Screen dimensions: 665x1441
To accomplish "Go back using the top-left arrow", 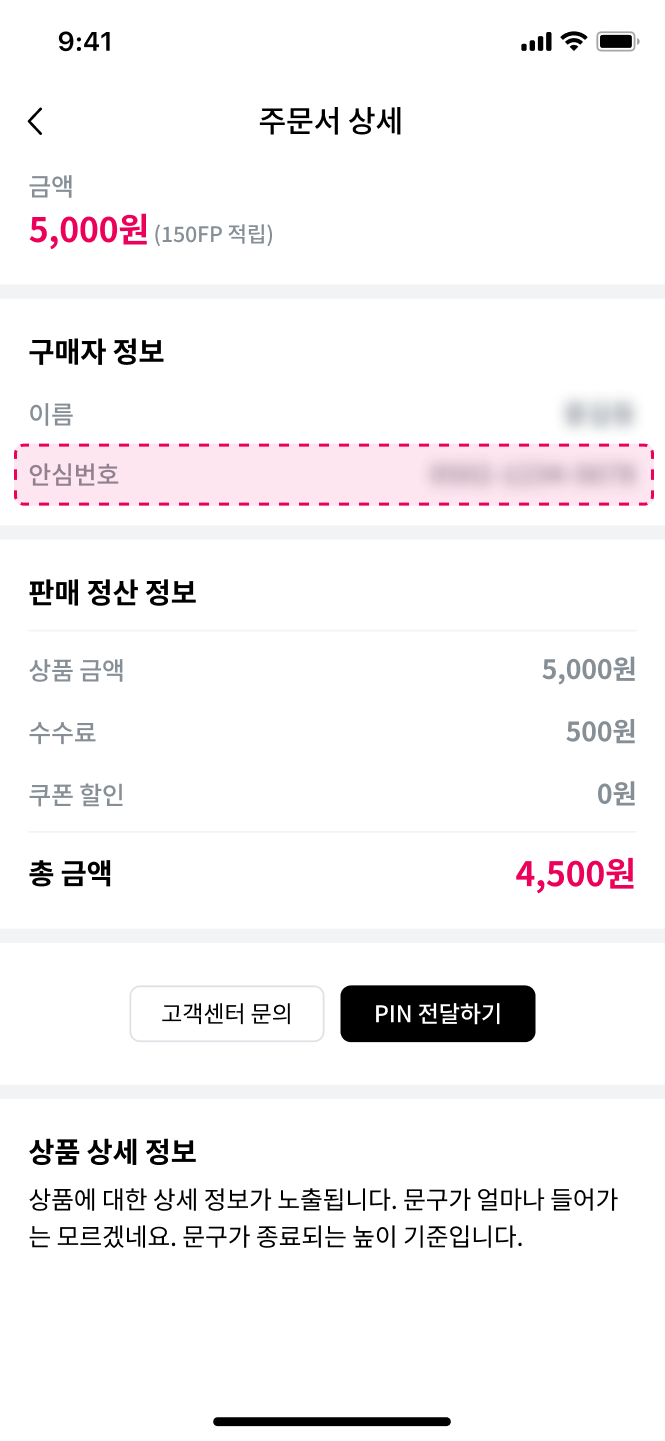I will (x=36, y=122).
